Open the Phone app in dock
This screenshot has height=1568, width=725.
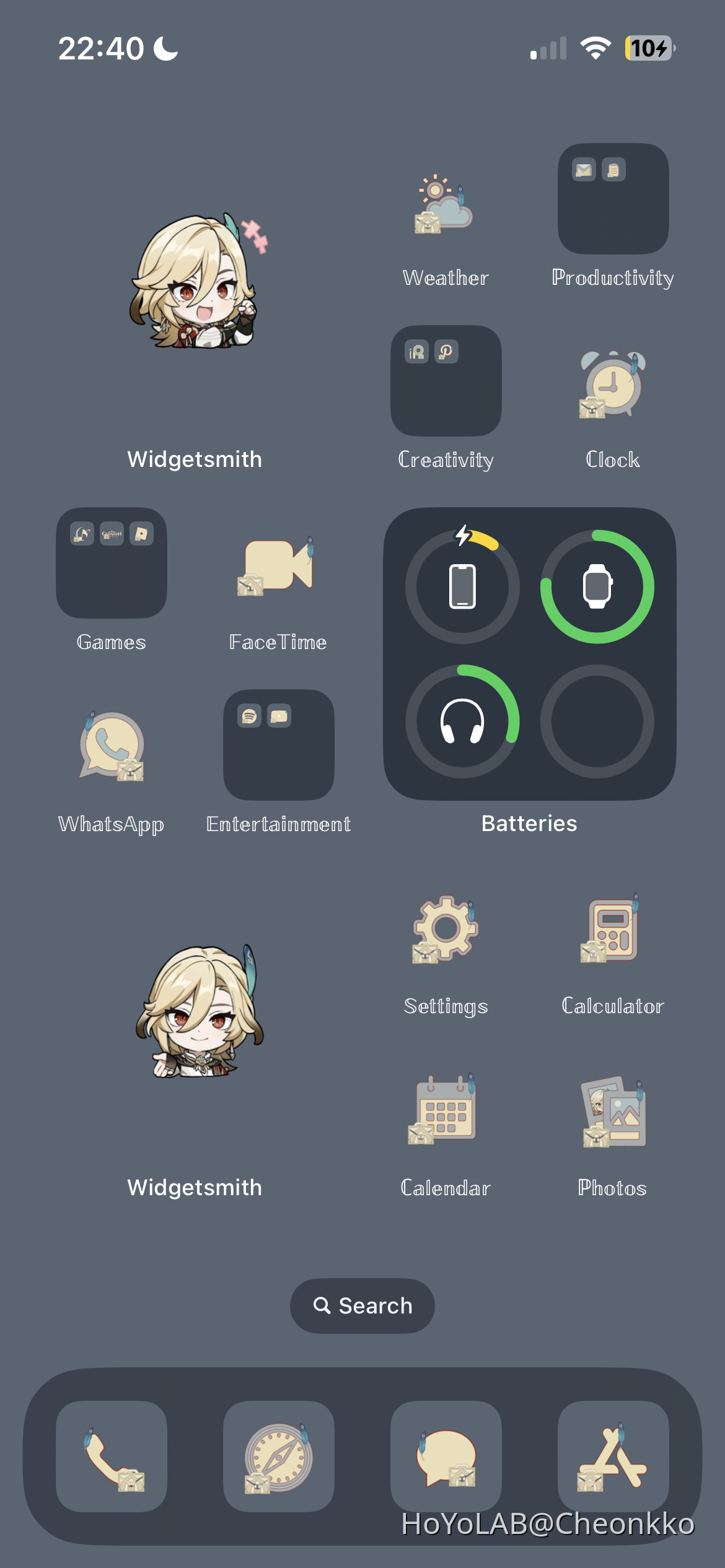click(112, 1456)
